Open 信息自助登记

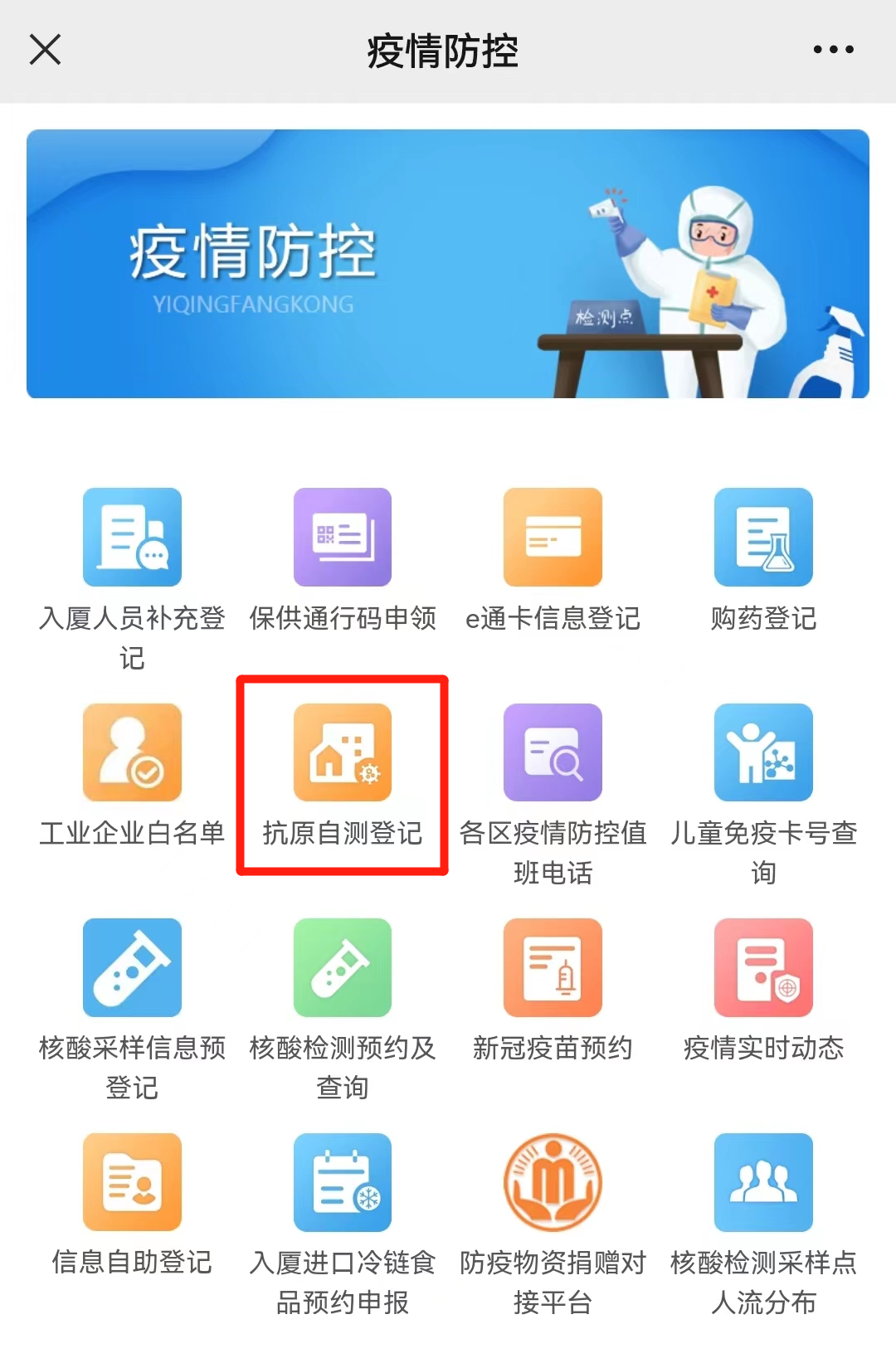click(132, 1182)
